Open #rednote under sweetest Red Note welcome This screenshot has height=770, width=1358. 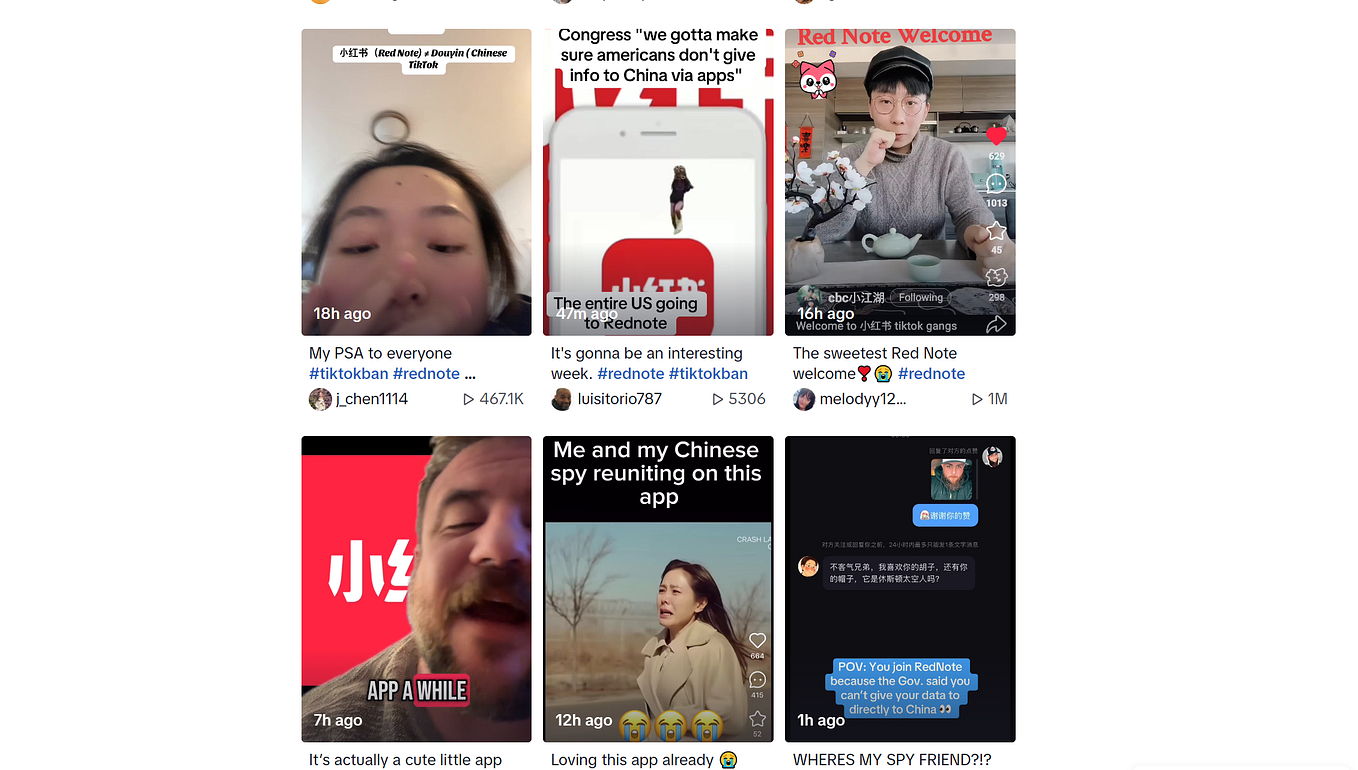coord(931,374)
